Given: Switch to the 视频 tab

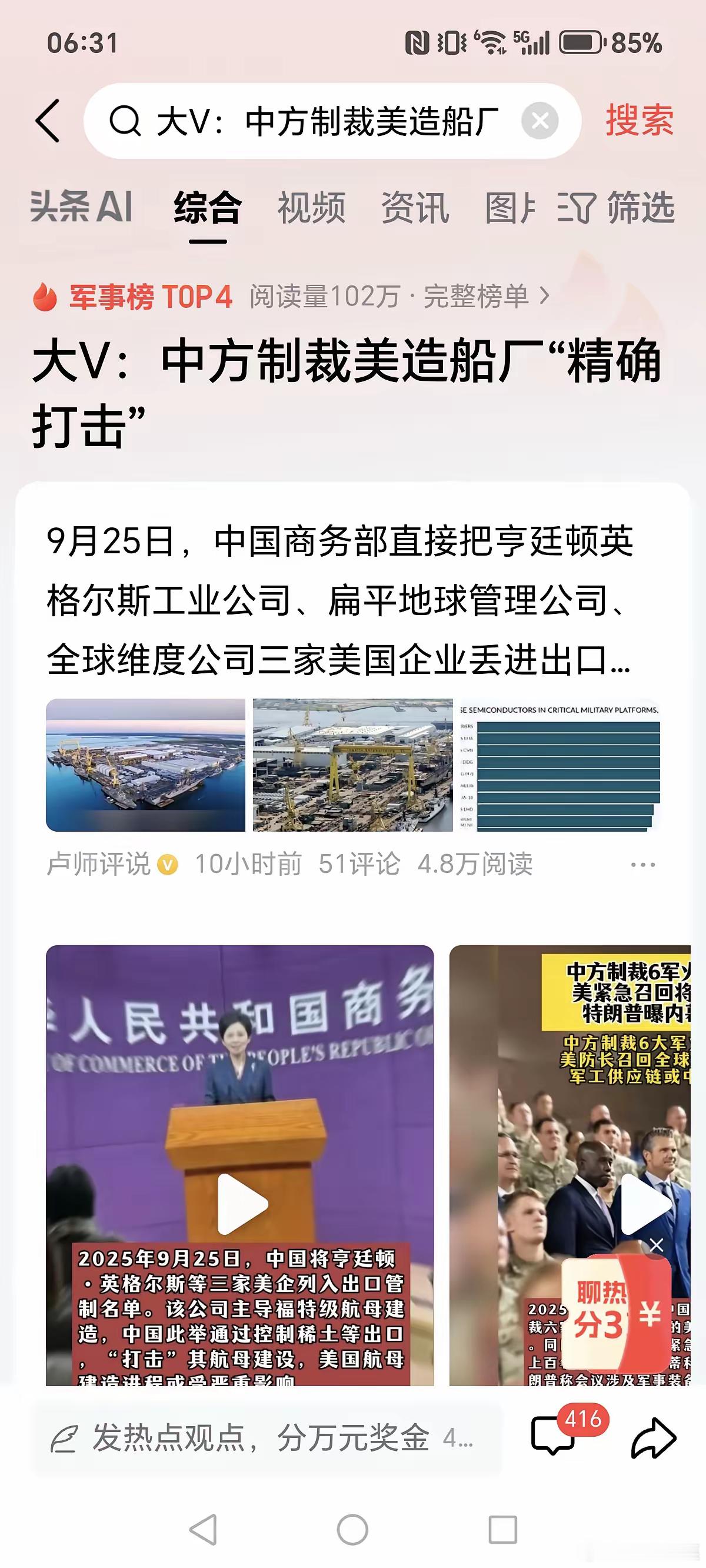Looking at the screenshot, I should tap(311, 207).
